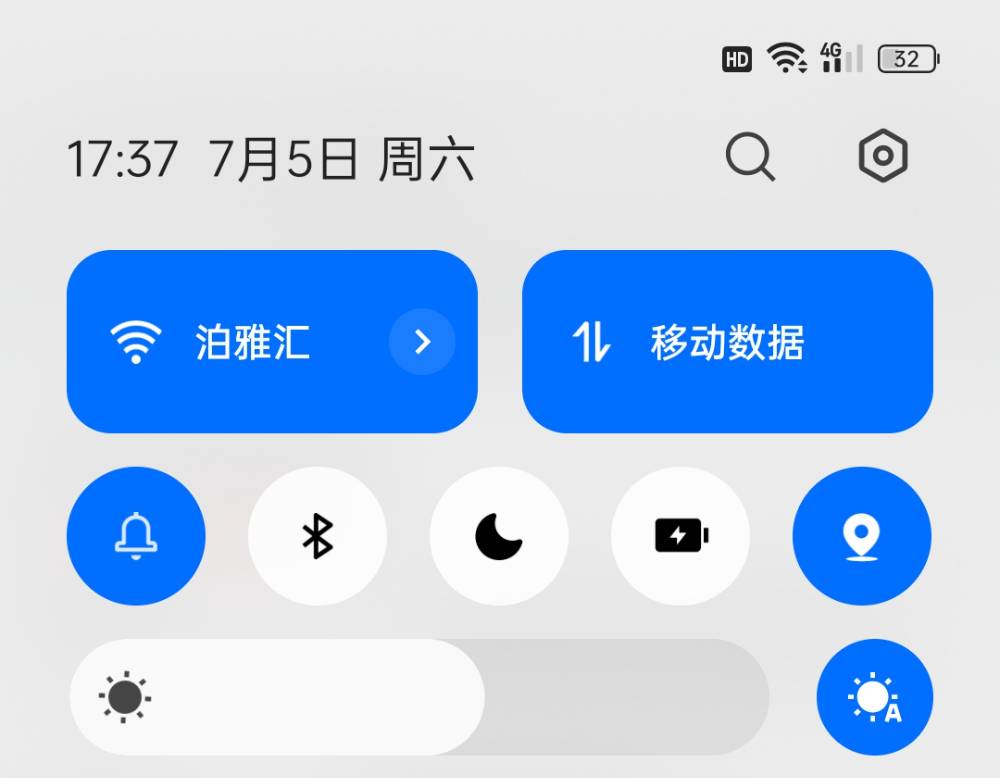Open settings via the hexagon gear icon
The width and height of the screenshot is (1000, 778).
coord(882,156)
